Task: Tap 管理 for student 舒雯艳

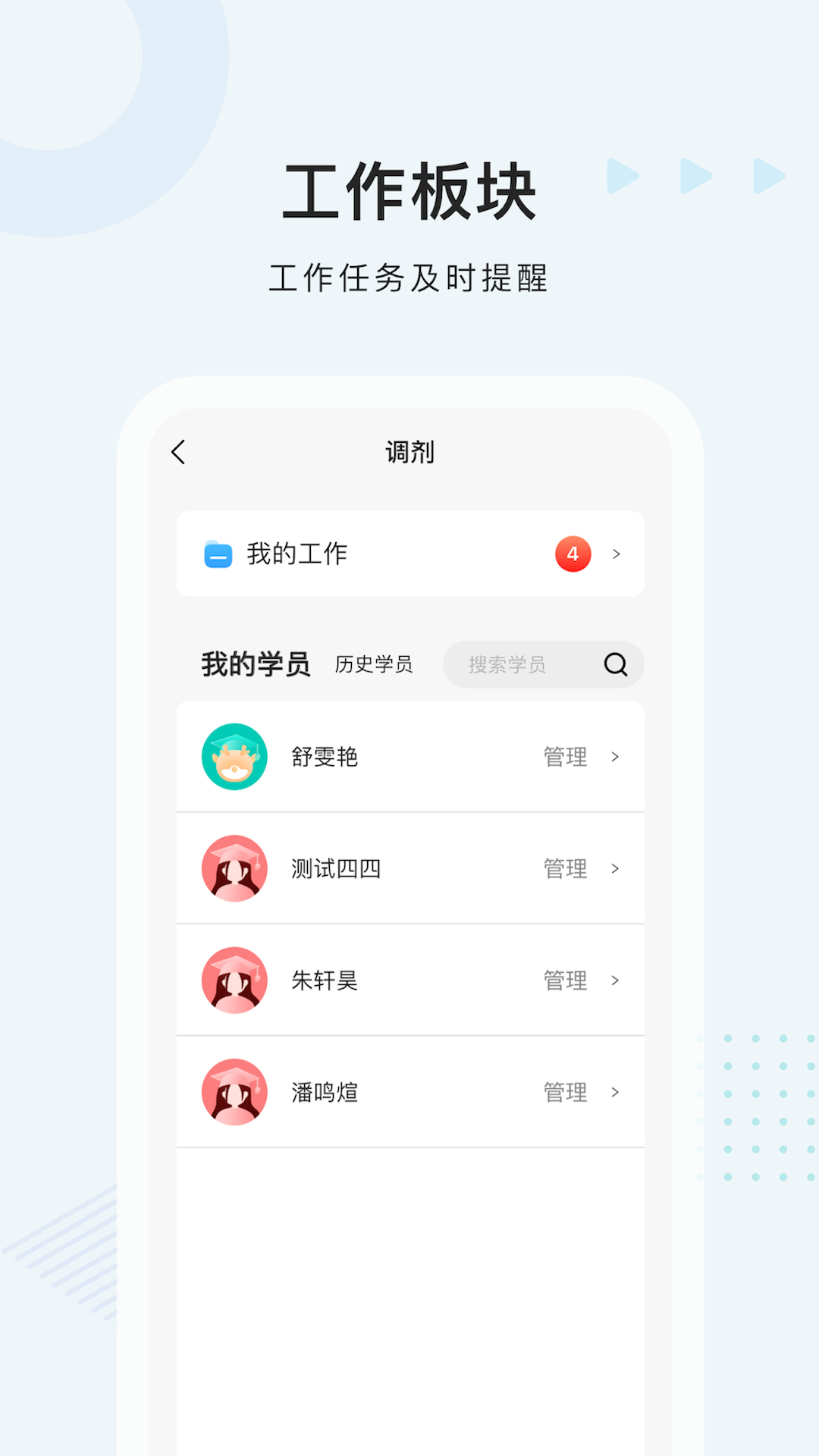Action: 565,756
